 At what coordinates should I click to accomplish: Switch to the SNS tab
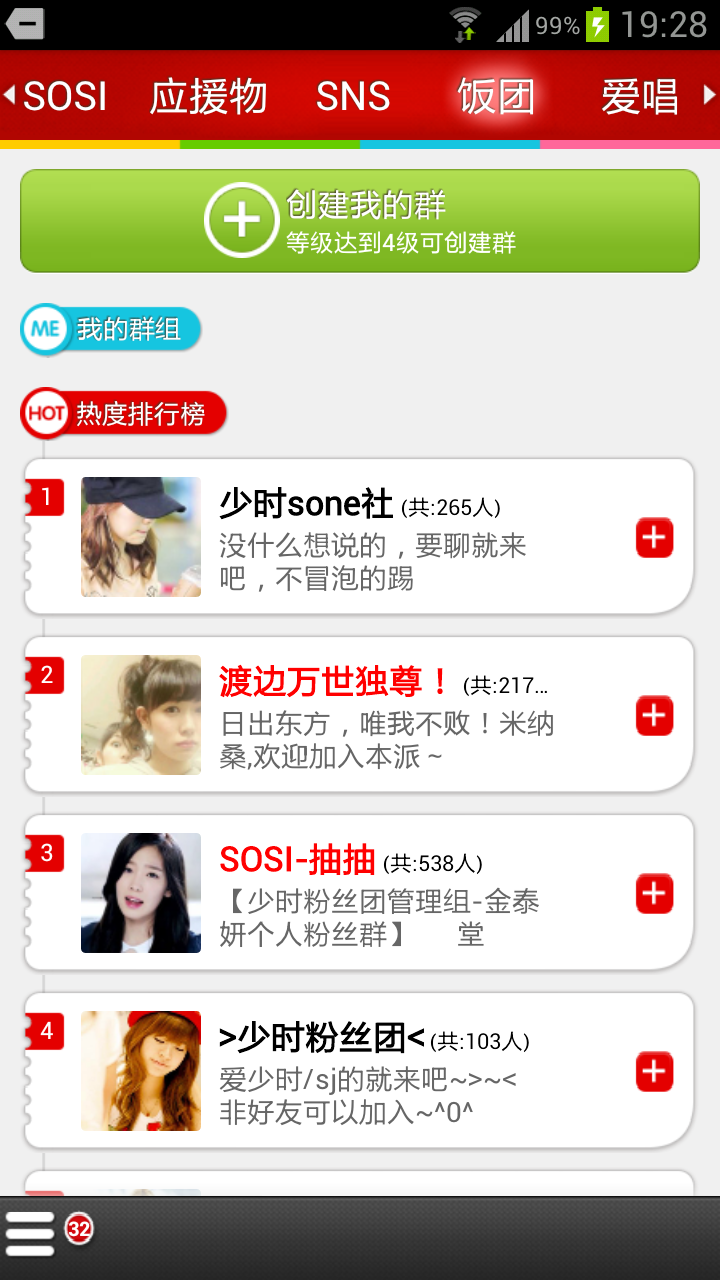coord(353,97)
